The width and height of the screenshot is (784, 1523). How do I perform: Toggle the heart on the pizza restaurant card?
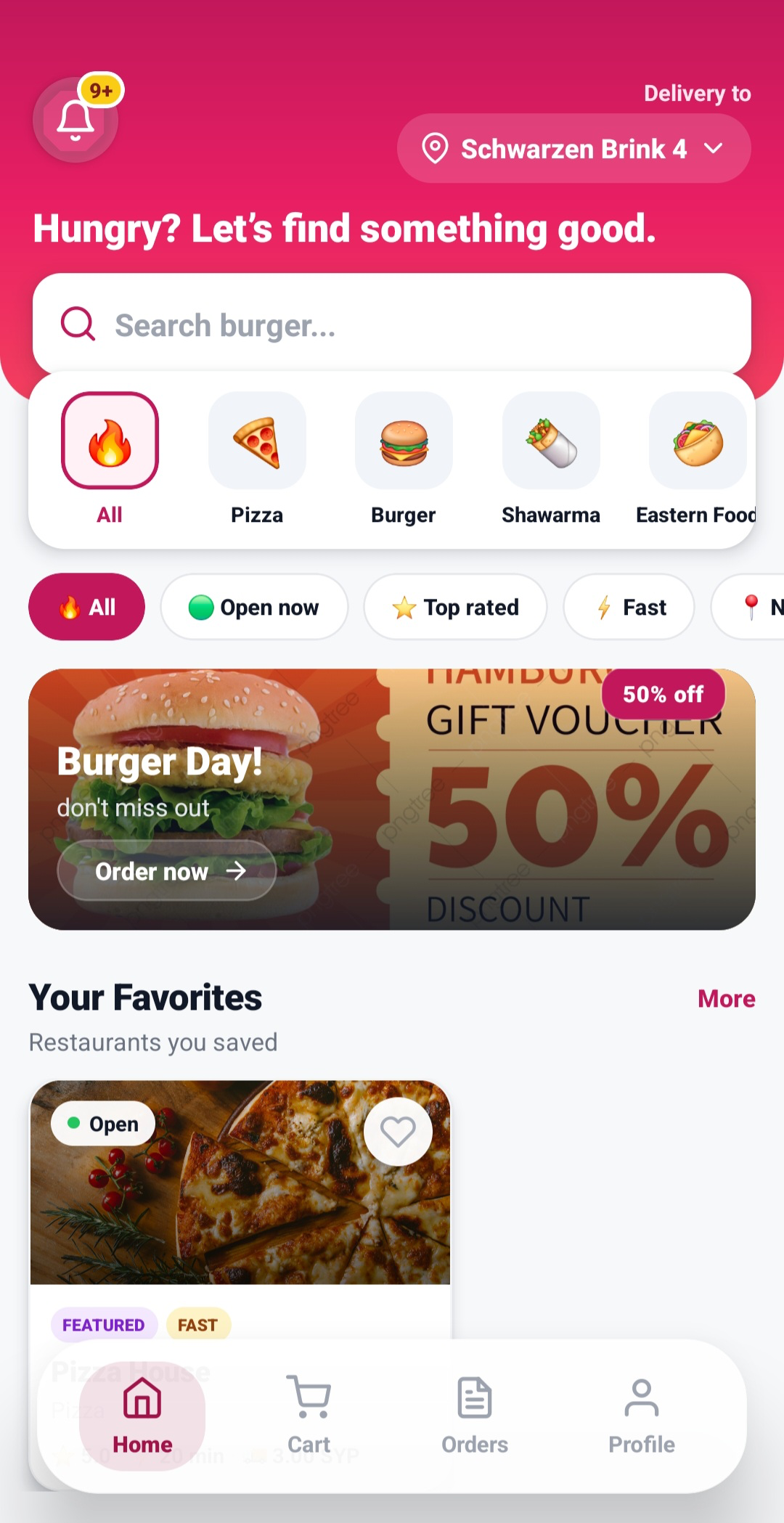[398, 1132]
